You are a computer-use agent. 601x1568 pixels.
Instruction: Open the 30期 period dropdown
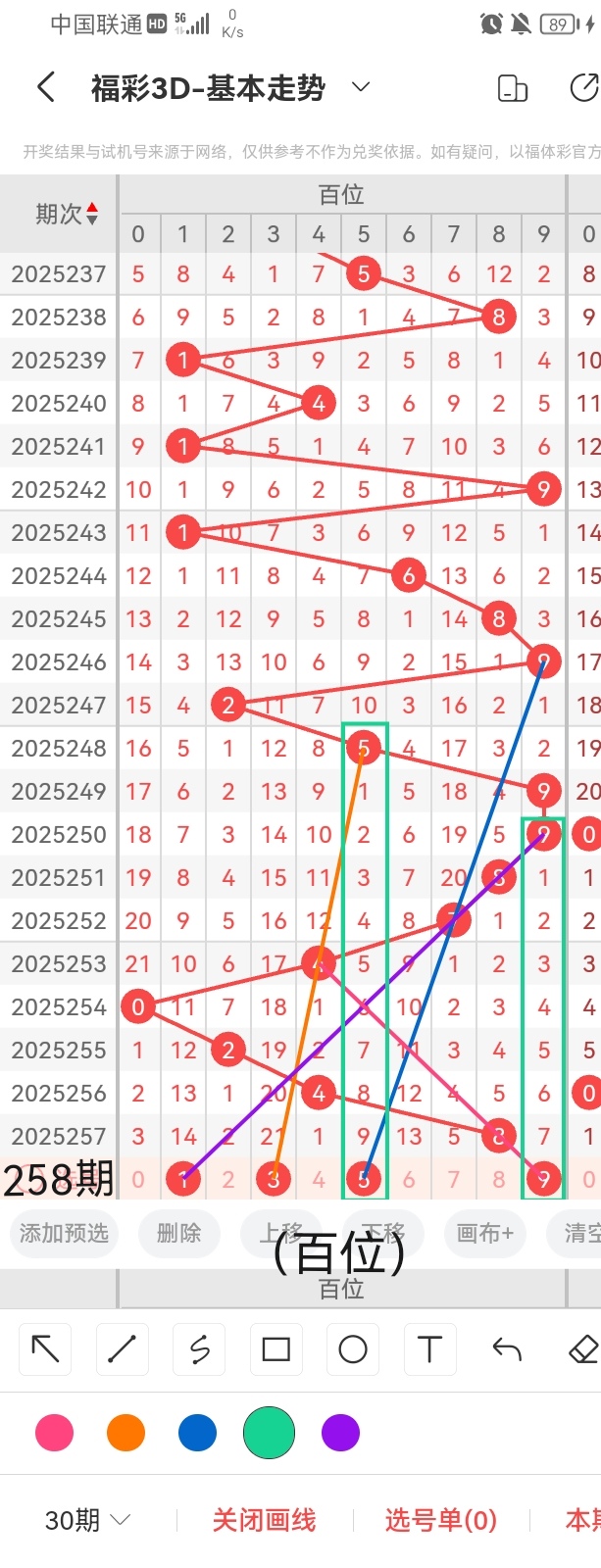coord(88,1520)
